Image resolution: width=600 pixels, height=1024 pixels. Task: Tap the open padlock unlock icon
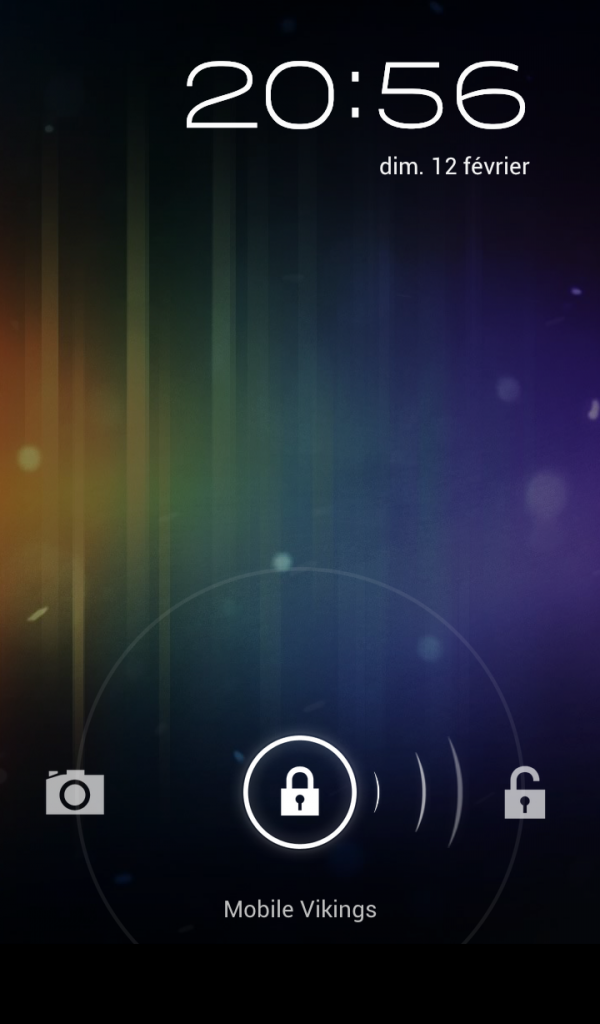(525, 793)
